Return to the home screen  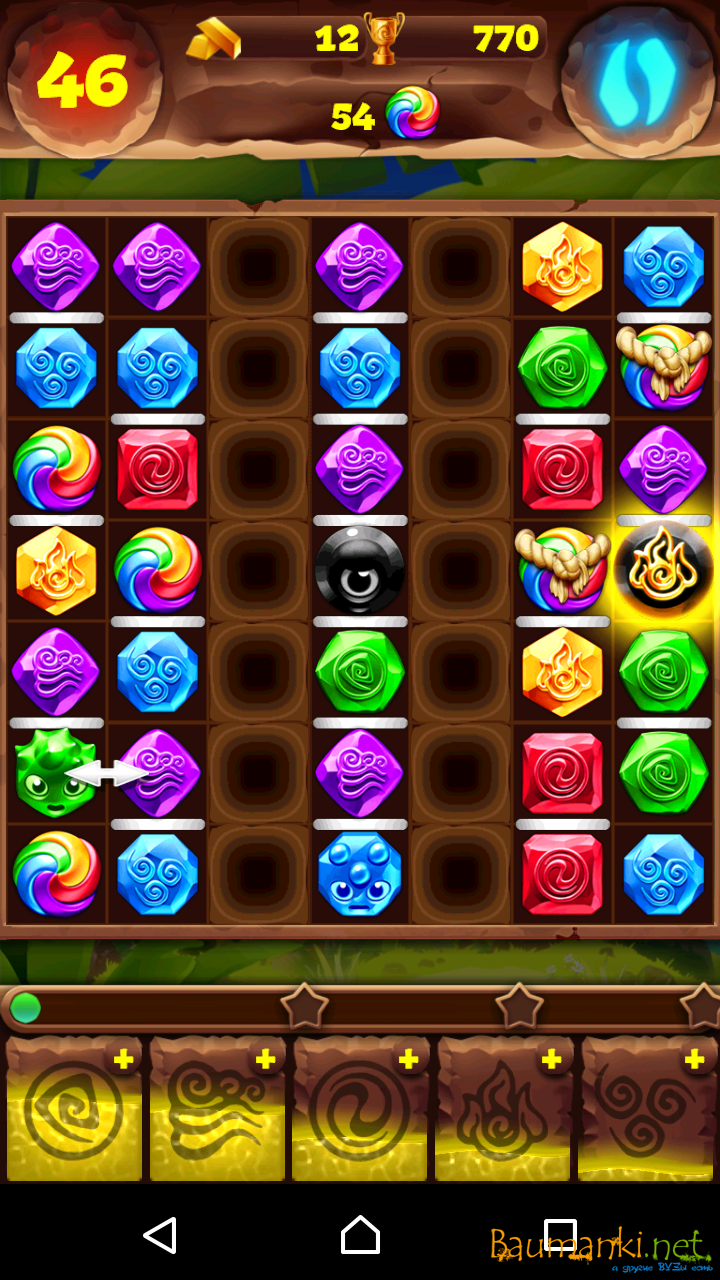point(360,1235)
